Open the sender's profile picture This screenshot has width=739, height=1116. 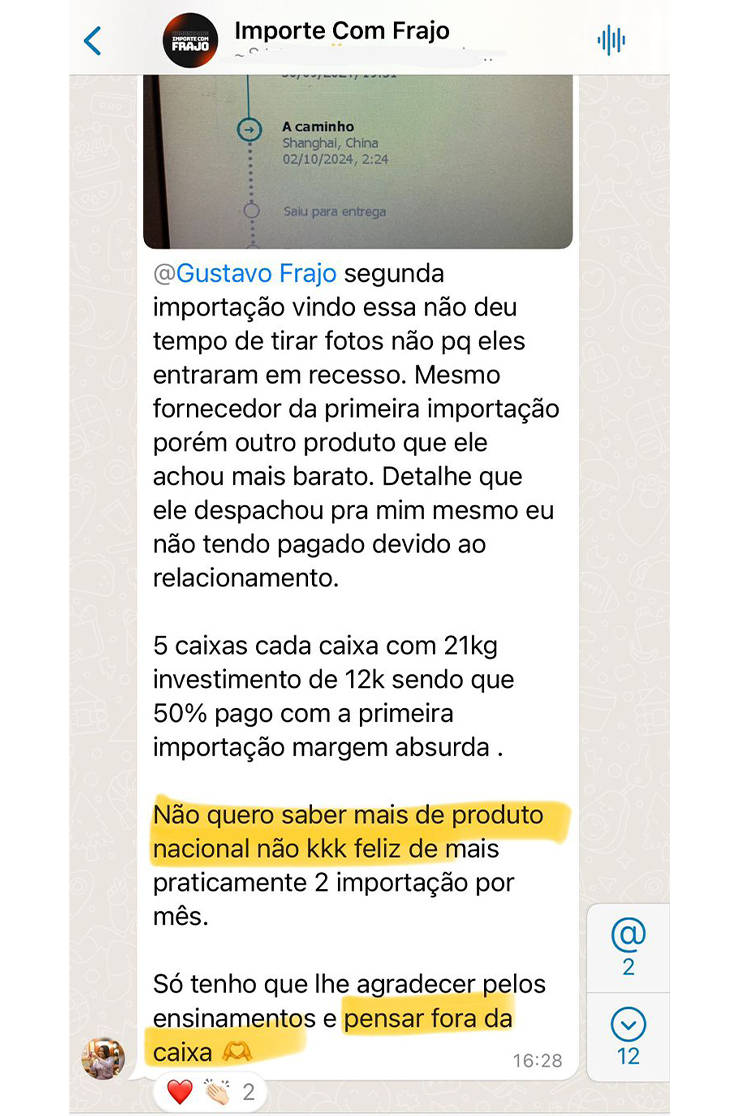click(x=103, y=1058)
